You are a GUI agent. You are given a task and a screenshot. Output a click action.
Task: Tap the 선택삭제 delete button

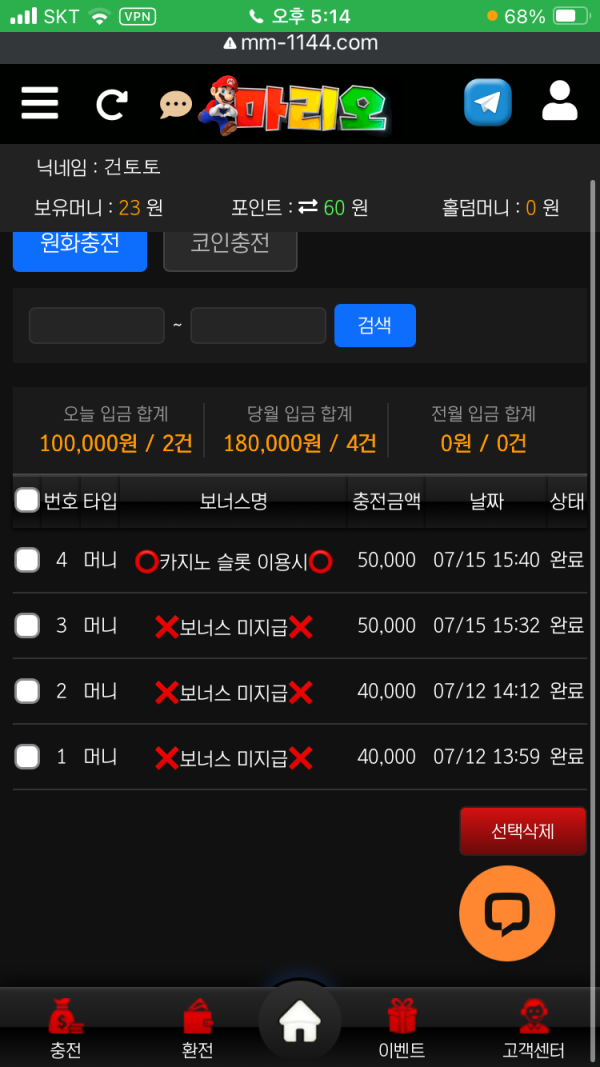[x=522, y=831]
